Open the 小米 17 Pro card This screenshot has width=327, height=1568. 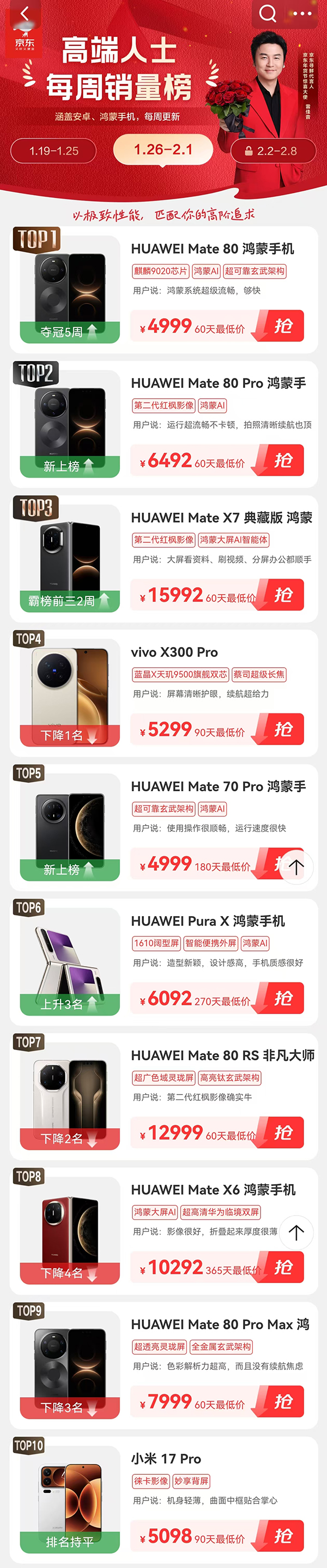(x=166, y=1459)
